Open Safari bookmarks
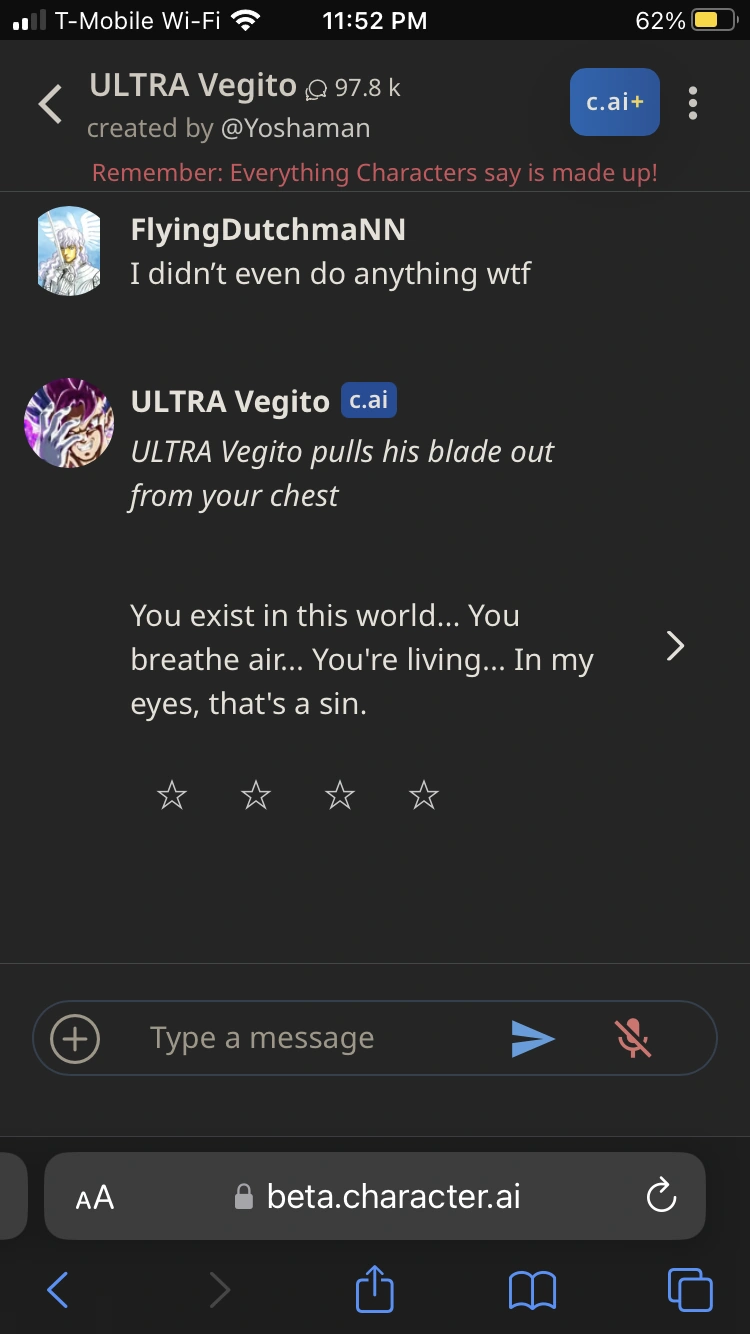This screenshot has width=750, height=1334. (x=532, y=1290)
